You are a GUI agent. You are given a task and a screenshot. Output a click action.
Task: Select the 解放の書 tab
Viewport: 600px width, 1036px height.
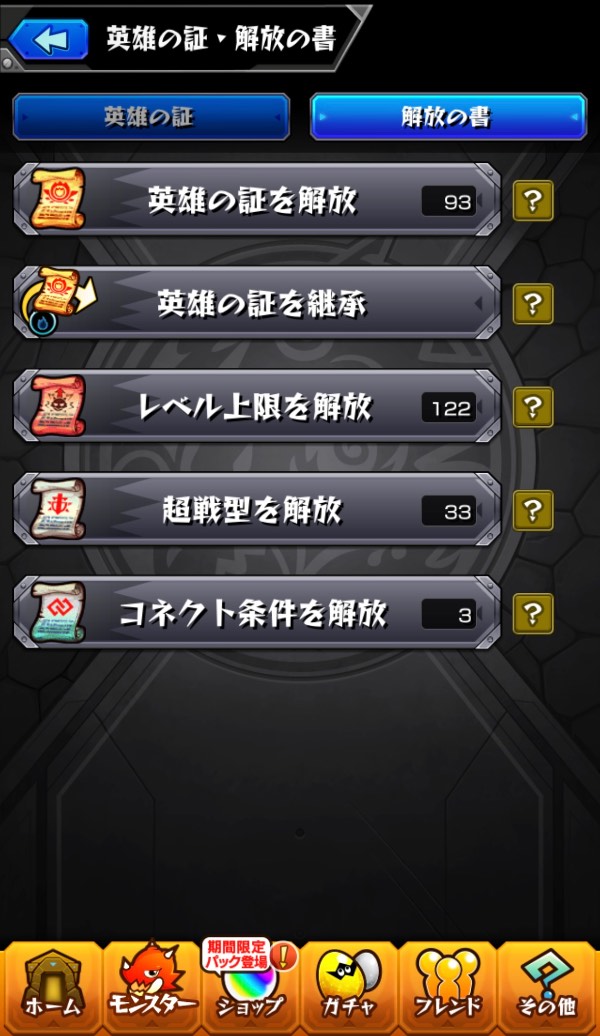click(447, 117)
